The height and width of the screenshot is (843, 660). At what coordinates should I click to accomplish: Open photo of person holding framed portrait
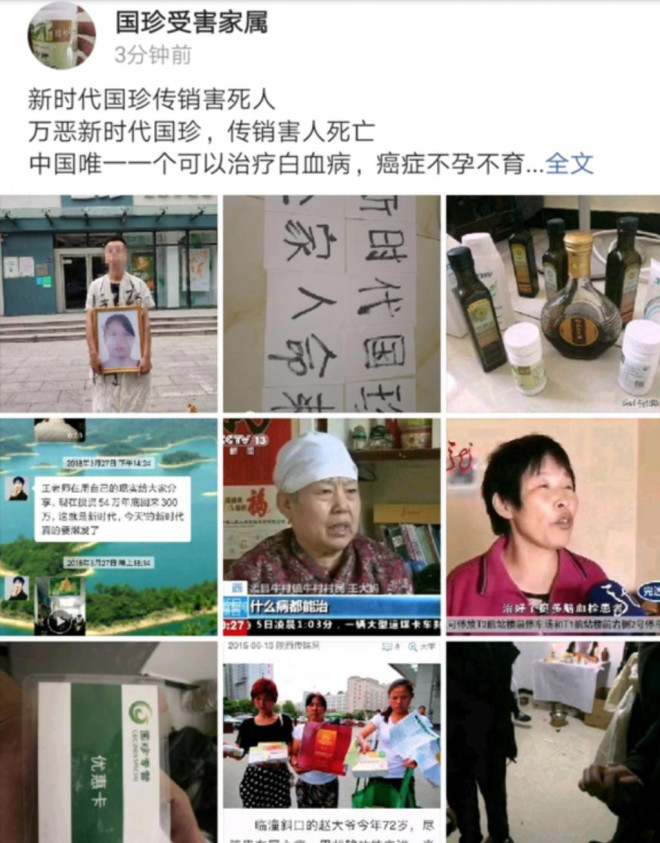pyautogui.click(x=109, y=304)
